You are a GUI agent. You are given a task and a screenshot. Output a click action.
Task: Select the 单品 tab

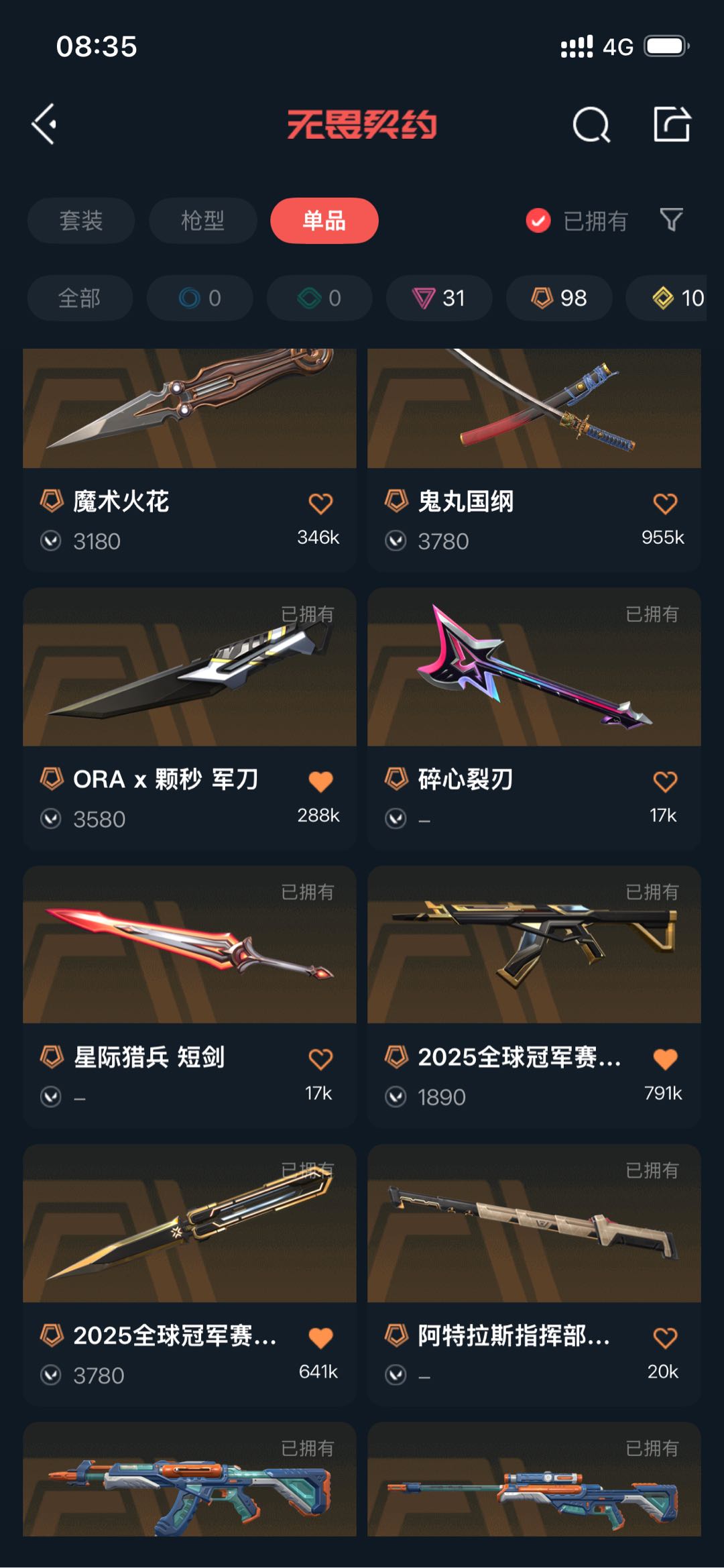[x=324, y=221]
